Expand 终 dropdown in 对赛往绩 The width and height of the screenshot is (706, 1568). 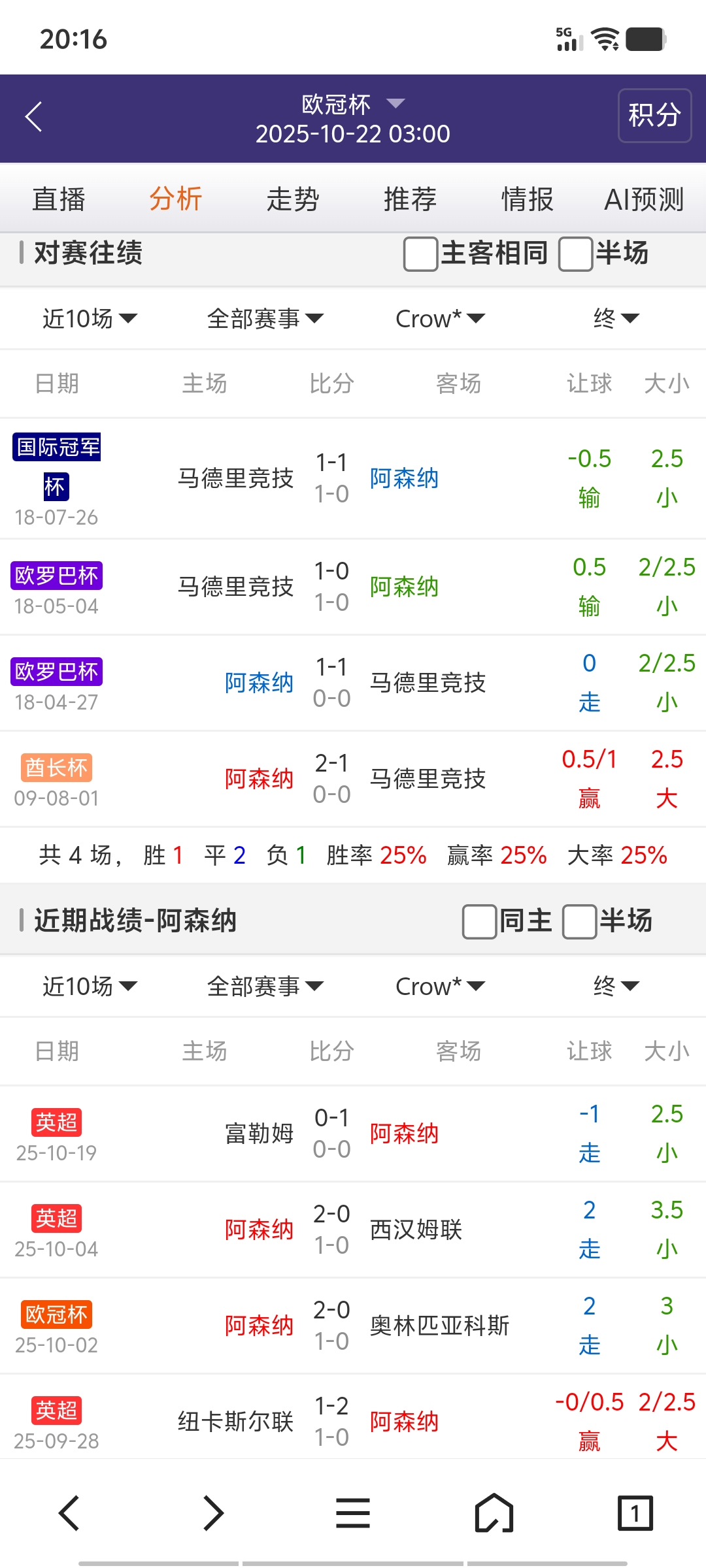coord(615,319)
